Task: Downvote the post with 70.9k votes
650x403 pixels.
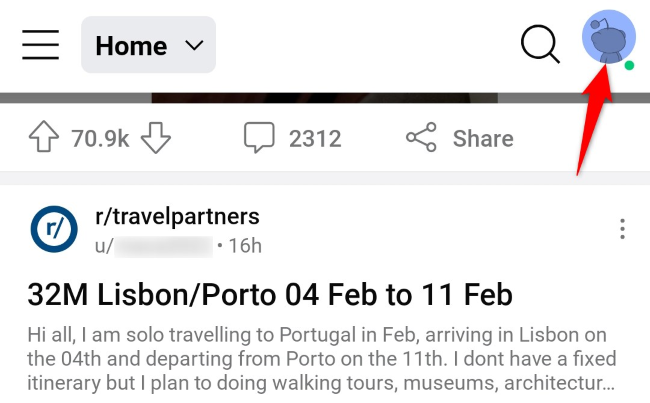Action: (x=155, y=139)
